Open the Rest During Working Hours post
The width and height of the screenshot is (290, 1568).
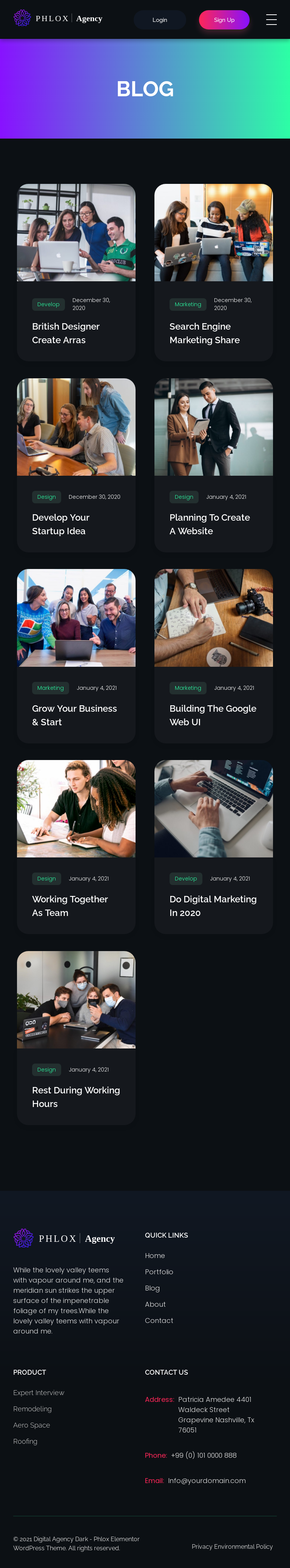pos(76,1097)
